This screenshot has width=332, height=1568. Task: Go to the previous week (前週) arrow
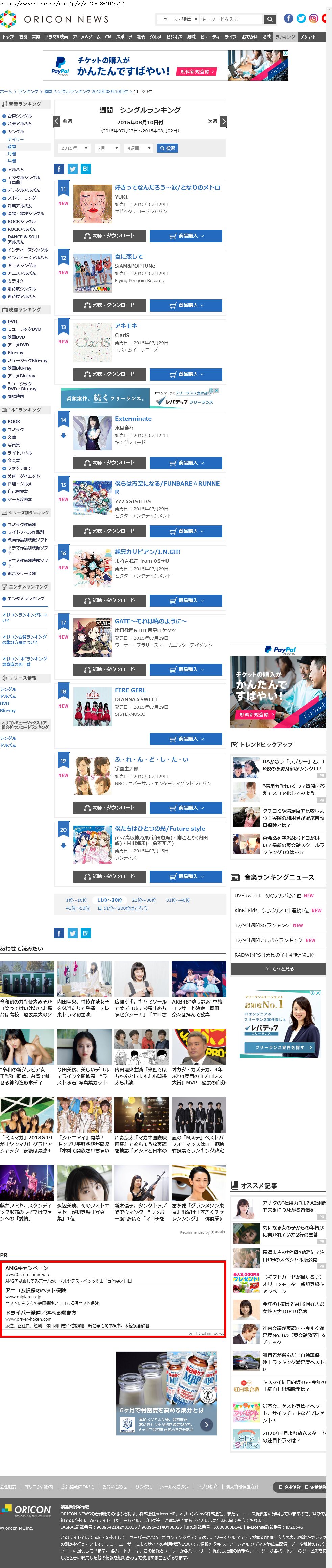[x=56, y=121]
